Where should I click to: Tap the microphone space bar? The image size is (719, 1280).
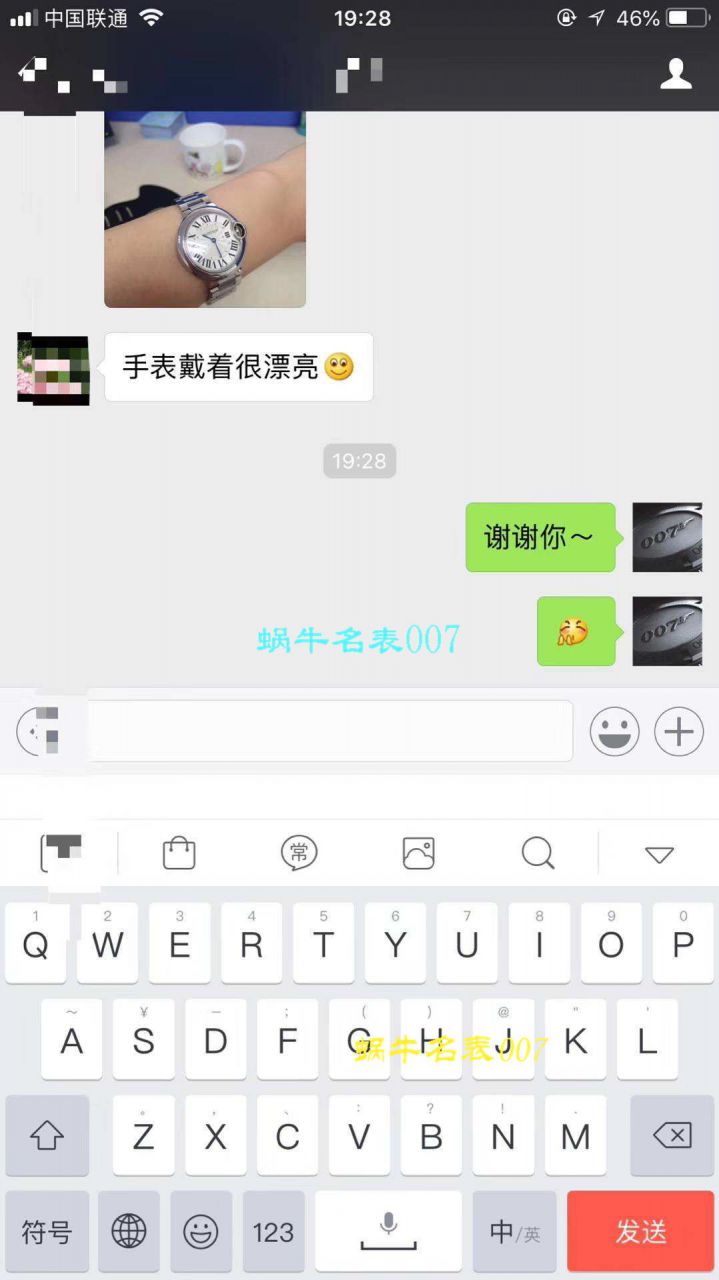(389, 1231)
